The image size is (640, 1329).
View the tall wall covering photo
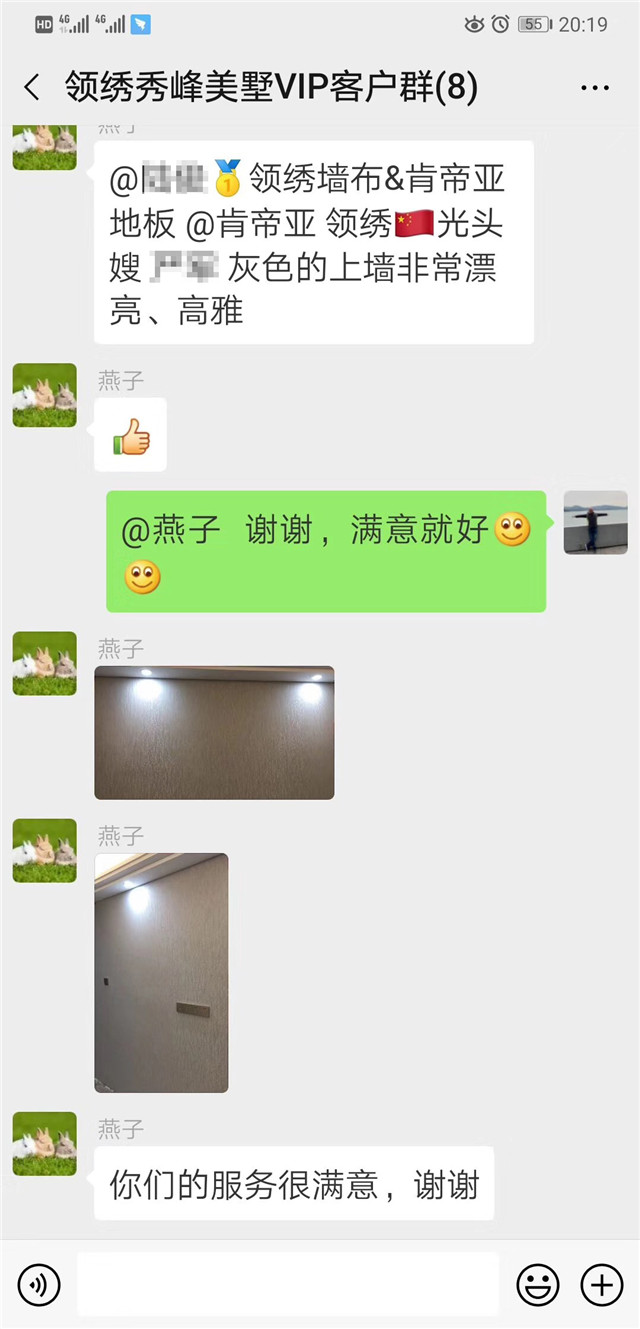(161, 972)
